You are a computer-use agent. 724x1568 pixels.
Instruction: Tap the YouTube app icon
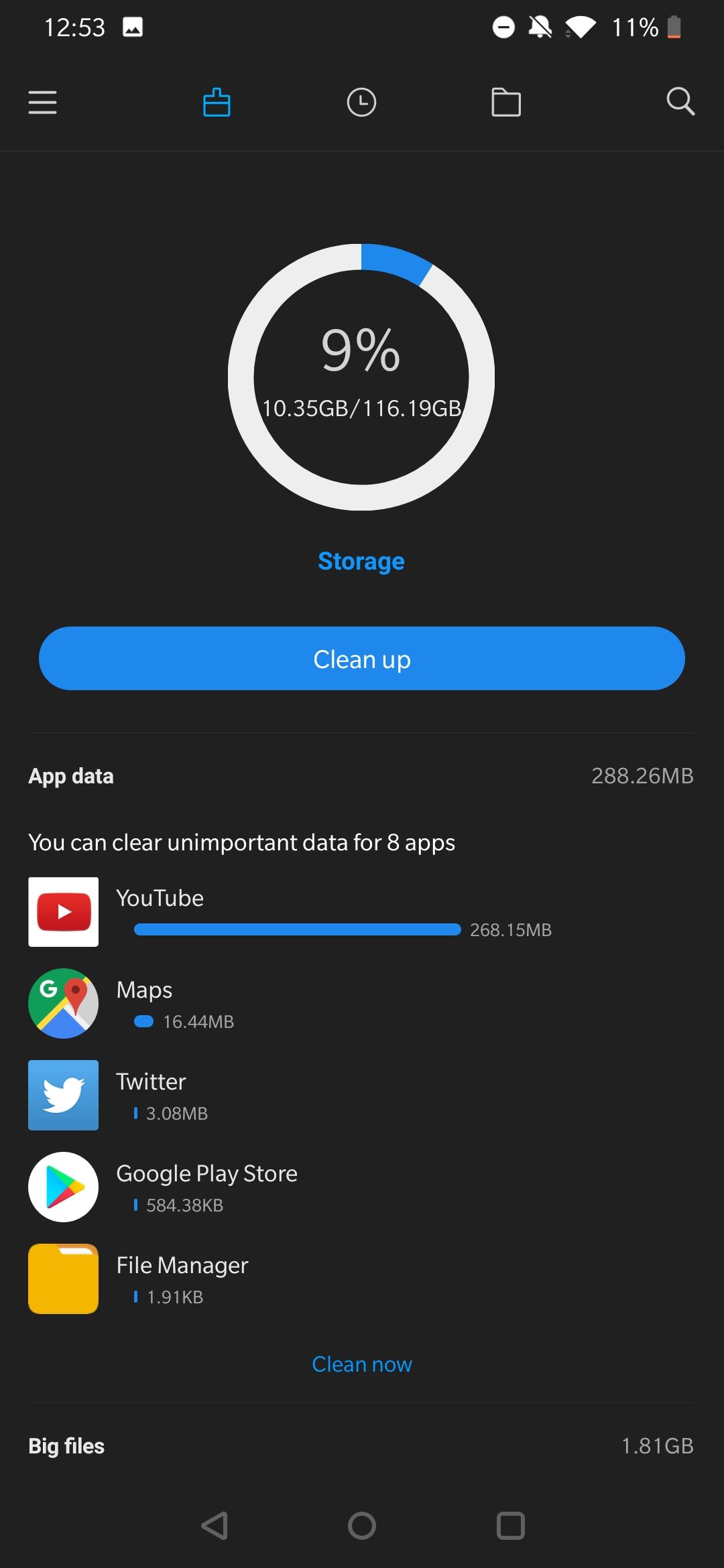coord(63,911)
